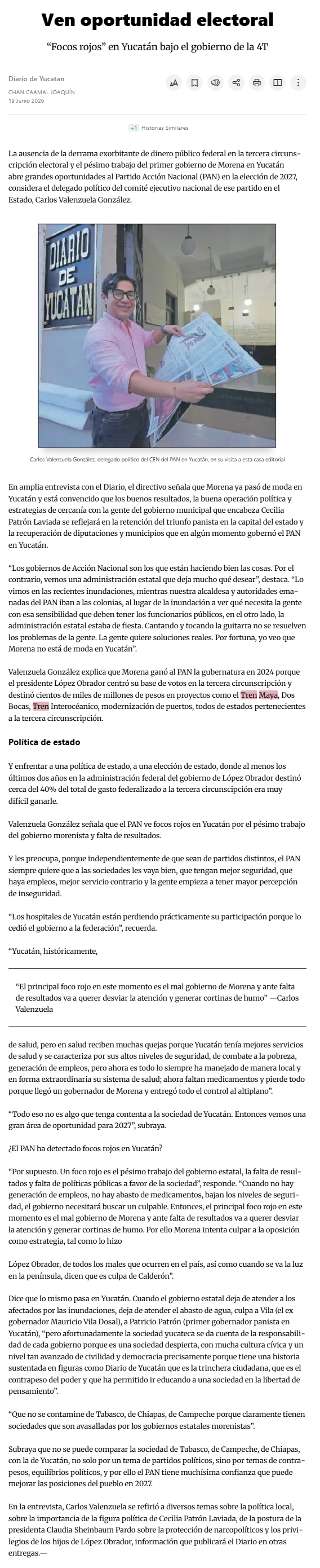Viewport: 320px width, 1568px height.
Task: Share this article
Action: click(236, 83)
